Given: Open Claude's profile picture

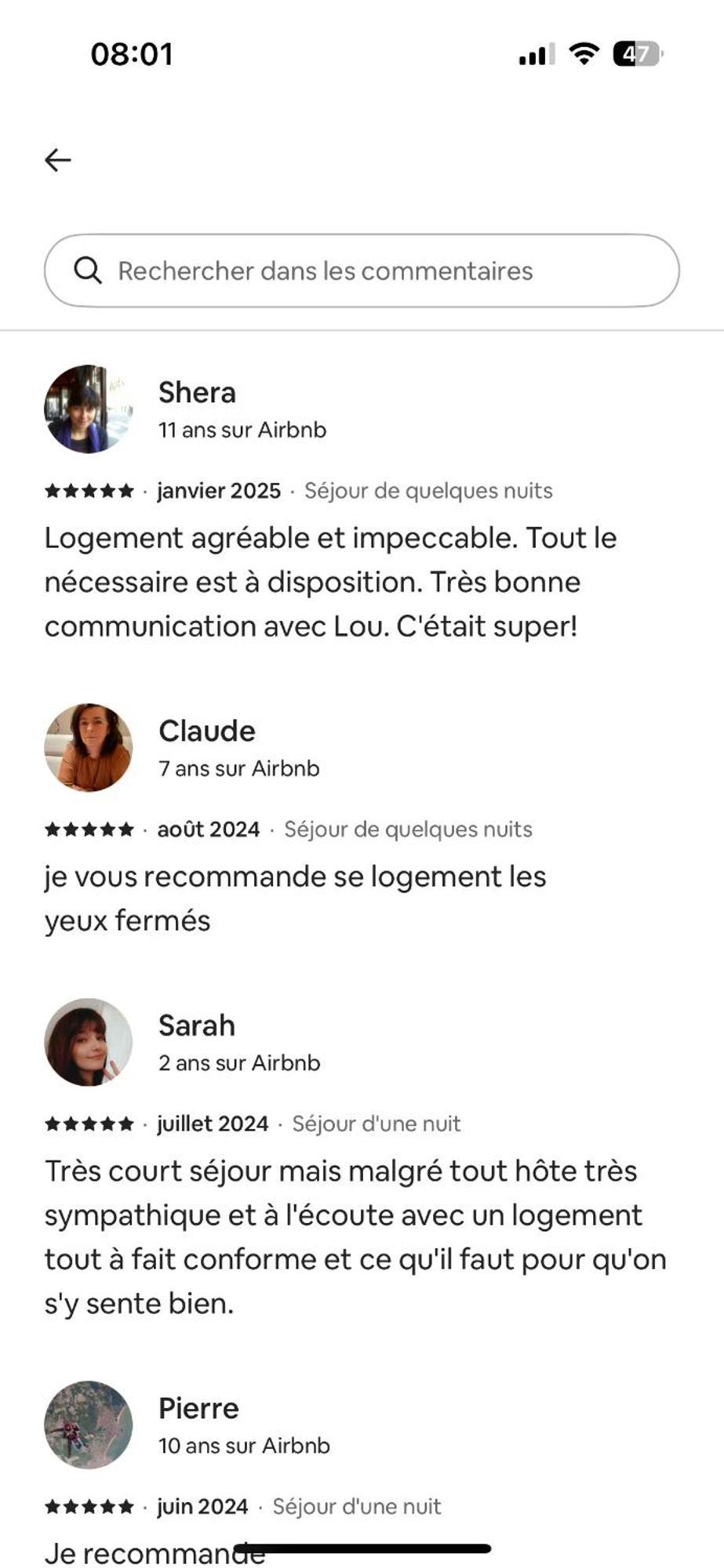Looking at the screenshot, I should click(88, 747).
